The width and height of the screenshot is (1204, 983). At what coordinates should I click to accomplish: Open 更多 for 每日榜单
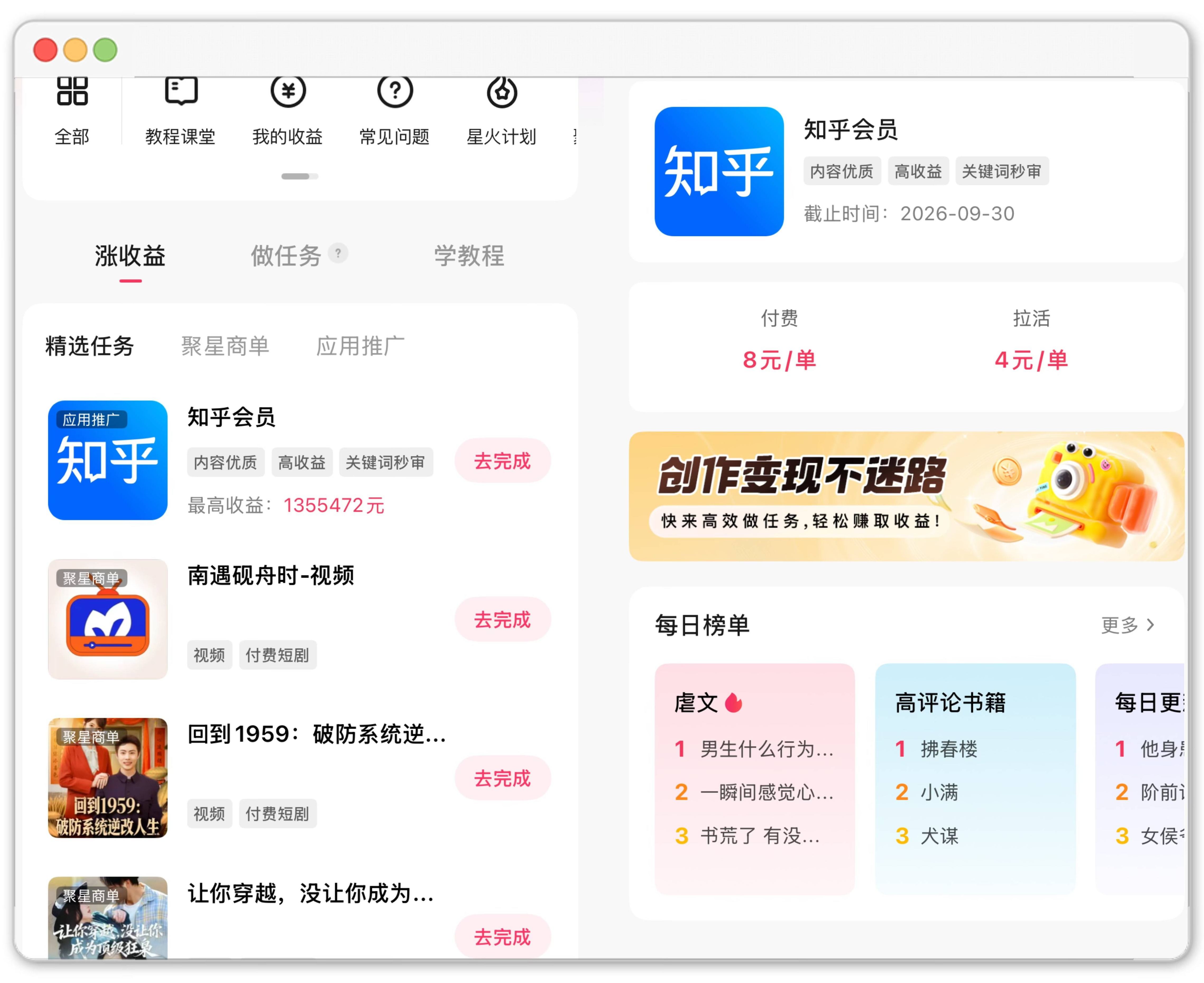point(1127,625)
